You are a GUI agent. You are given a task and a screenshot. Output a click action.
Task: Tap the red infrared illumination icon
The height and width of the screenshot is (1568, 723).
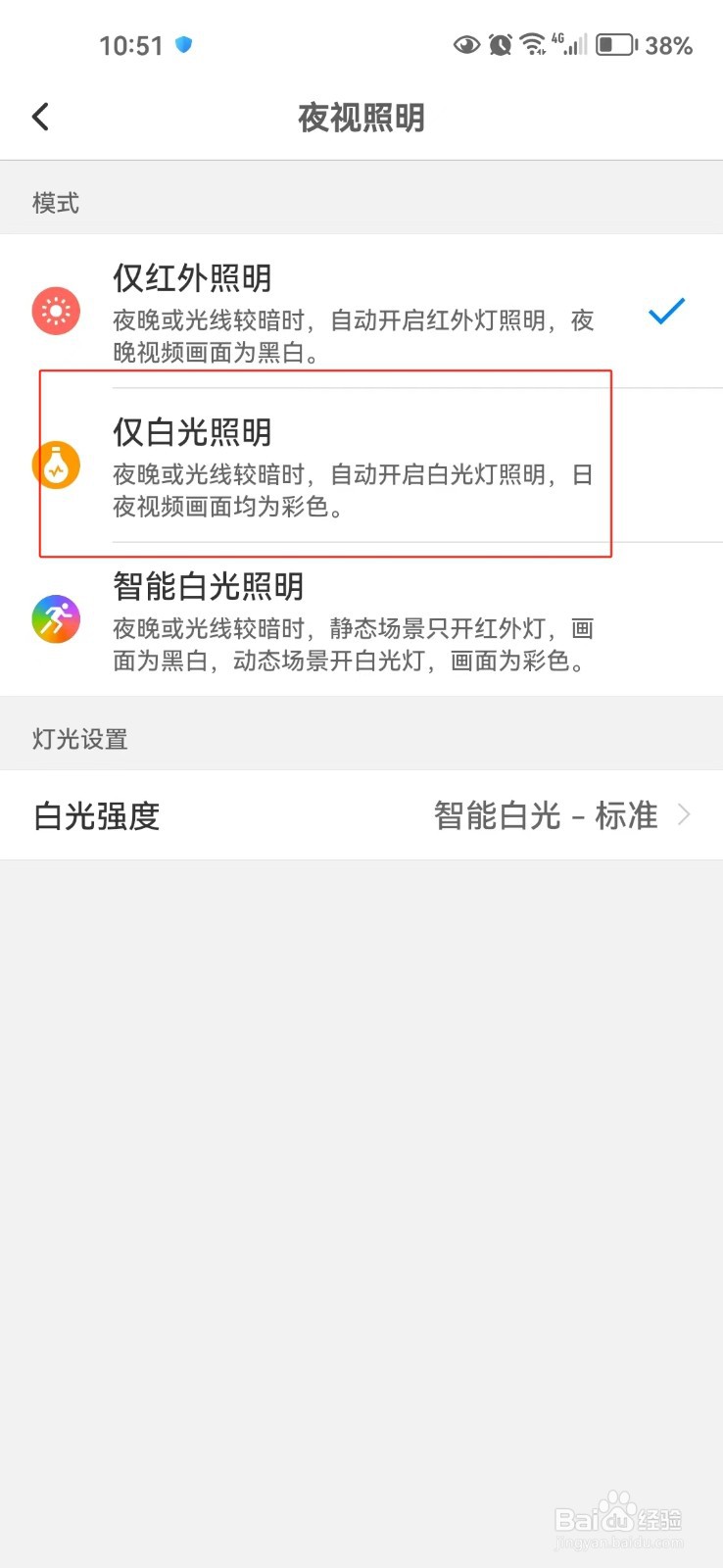(x=56, y=311)
